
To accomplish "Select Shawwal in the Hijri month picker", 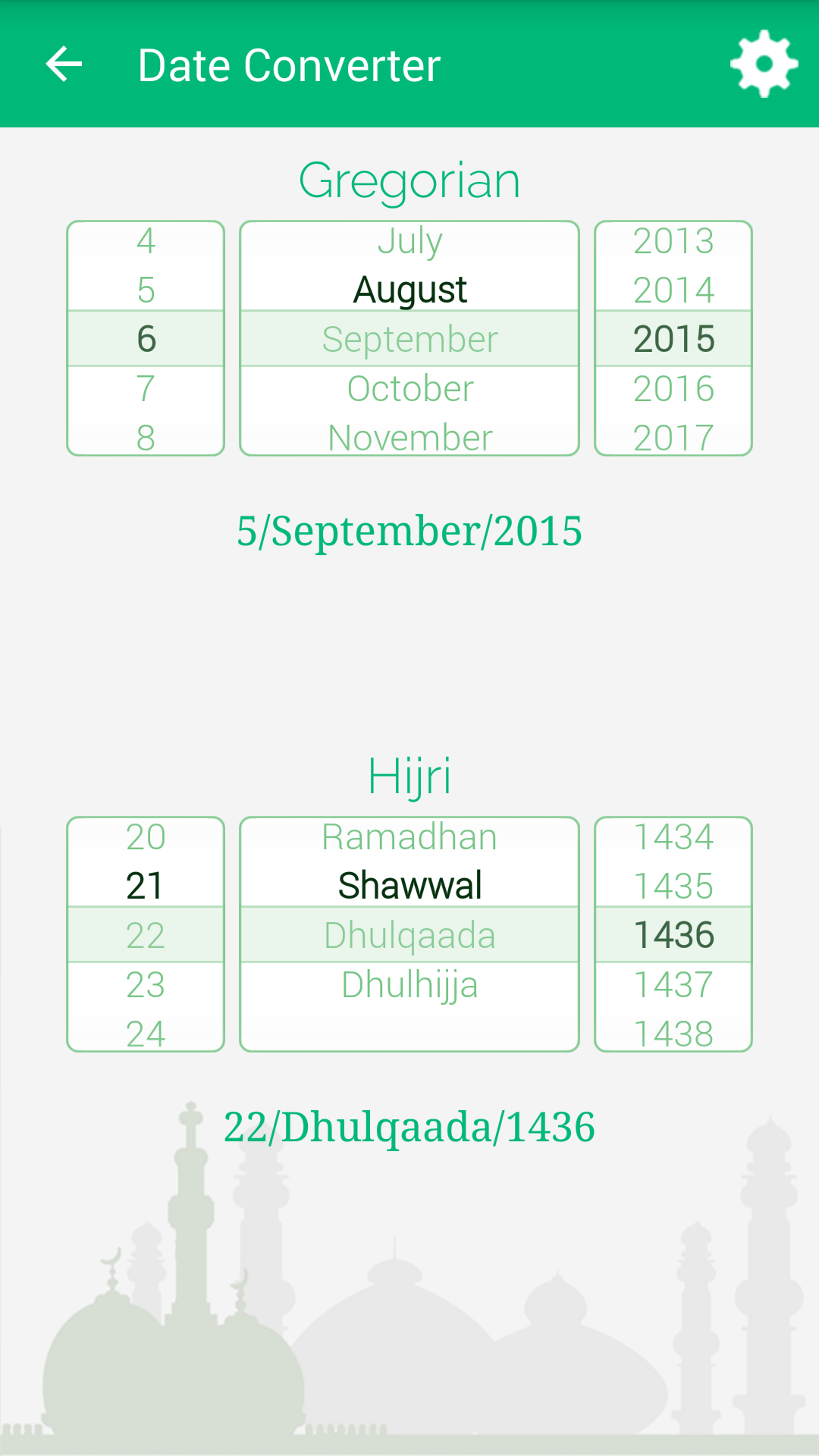I will (x=409, y=883).
